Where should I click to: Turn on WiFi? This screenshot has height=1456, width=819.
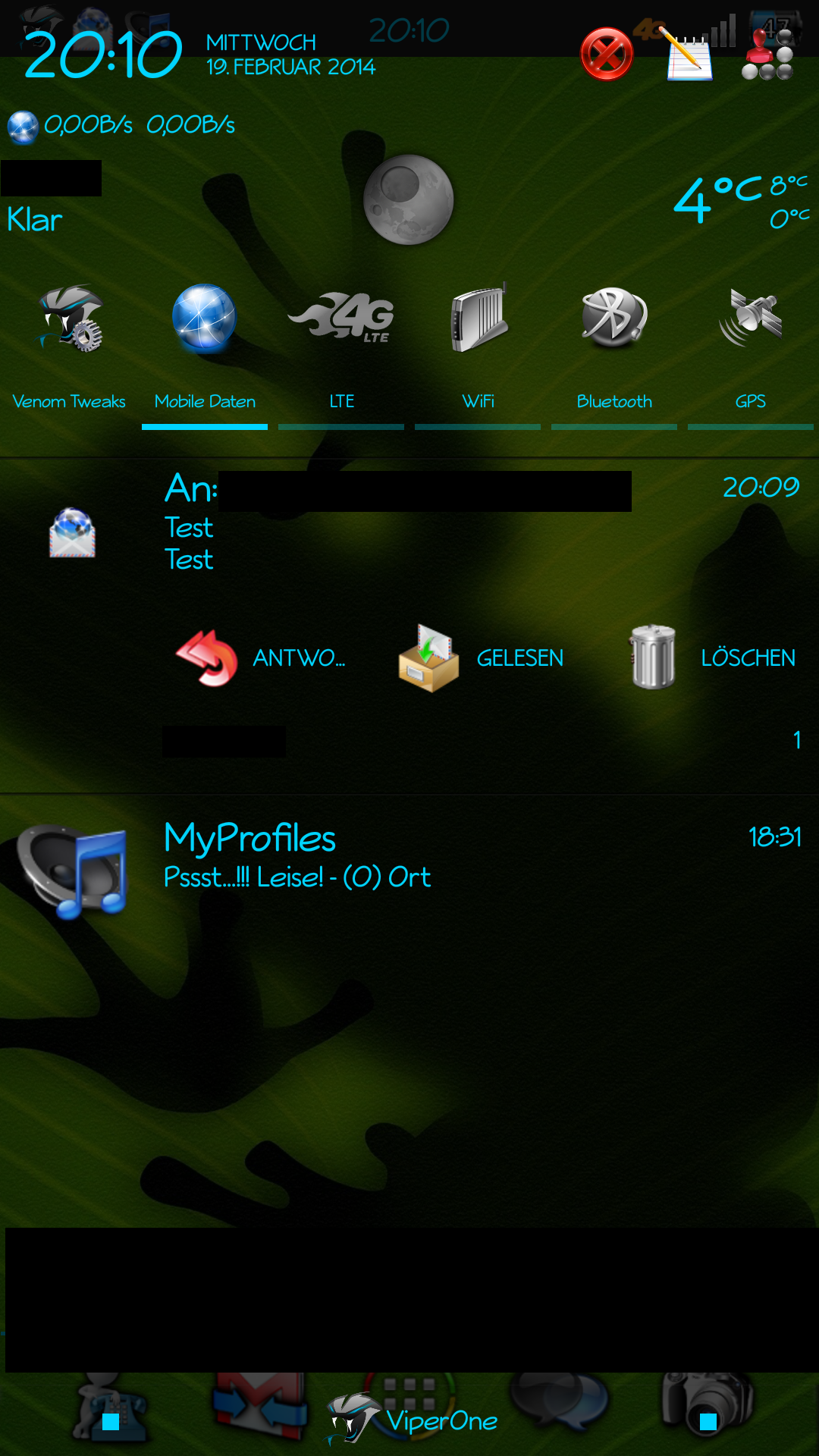coord(478,349)
